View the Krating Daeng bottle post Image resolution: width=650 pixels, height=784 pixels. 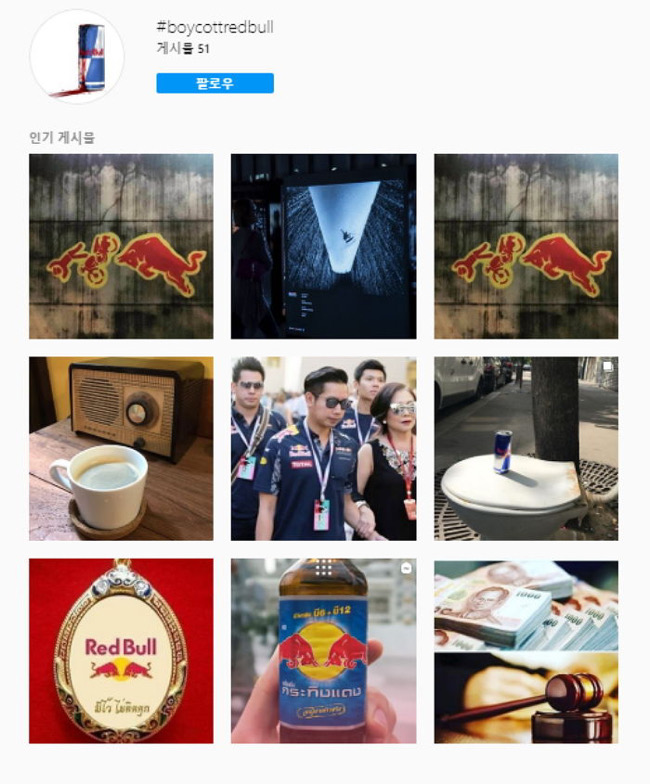click(323, 650)
